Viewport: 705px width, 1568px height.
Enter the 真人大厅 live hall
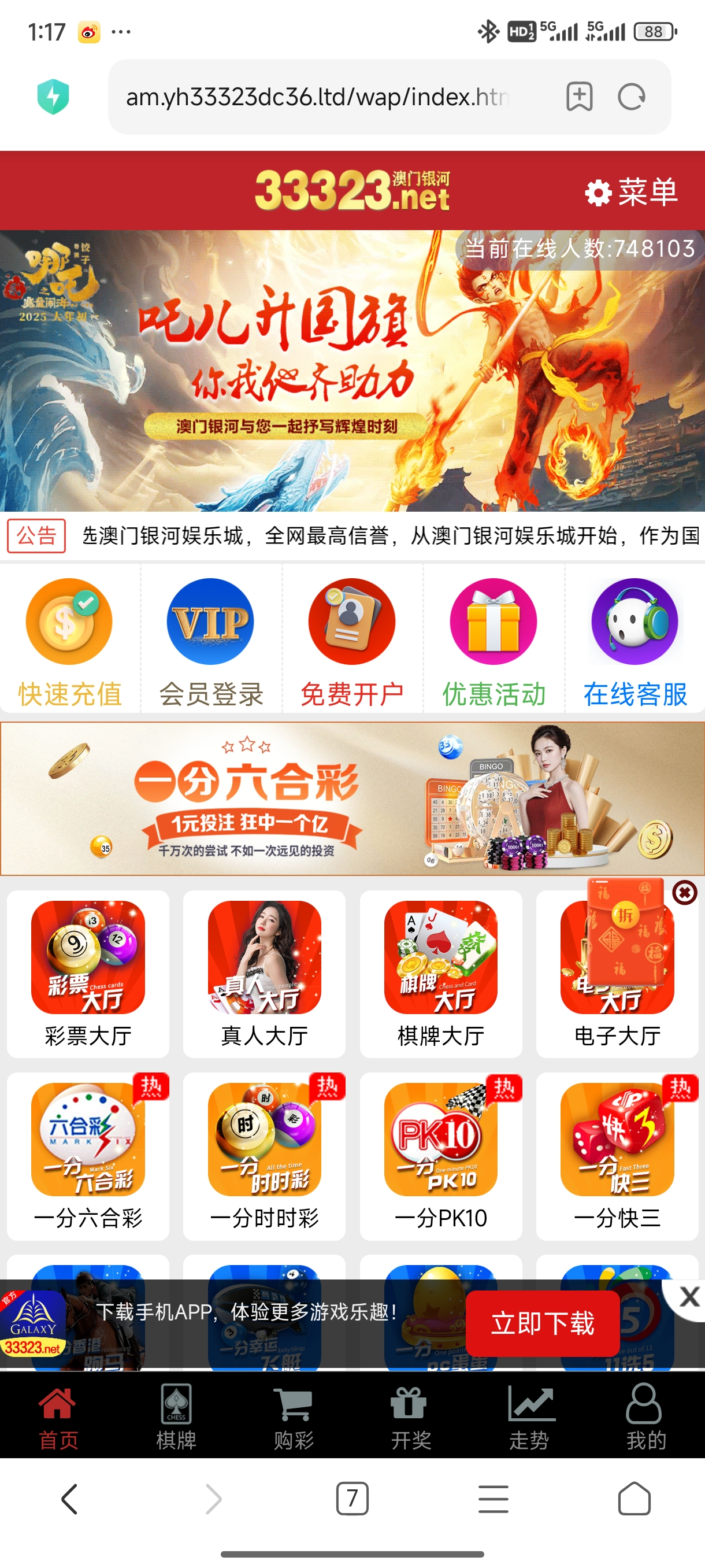[264, 974]
